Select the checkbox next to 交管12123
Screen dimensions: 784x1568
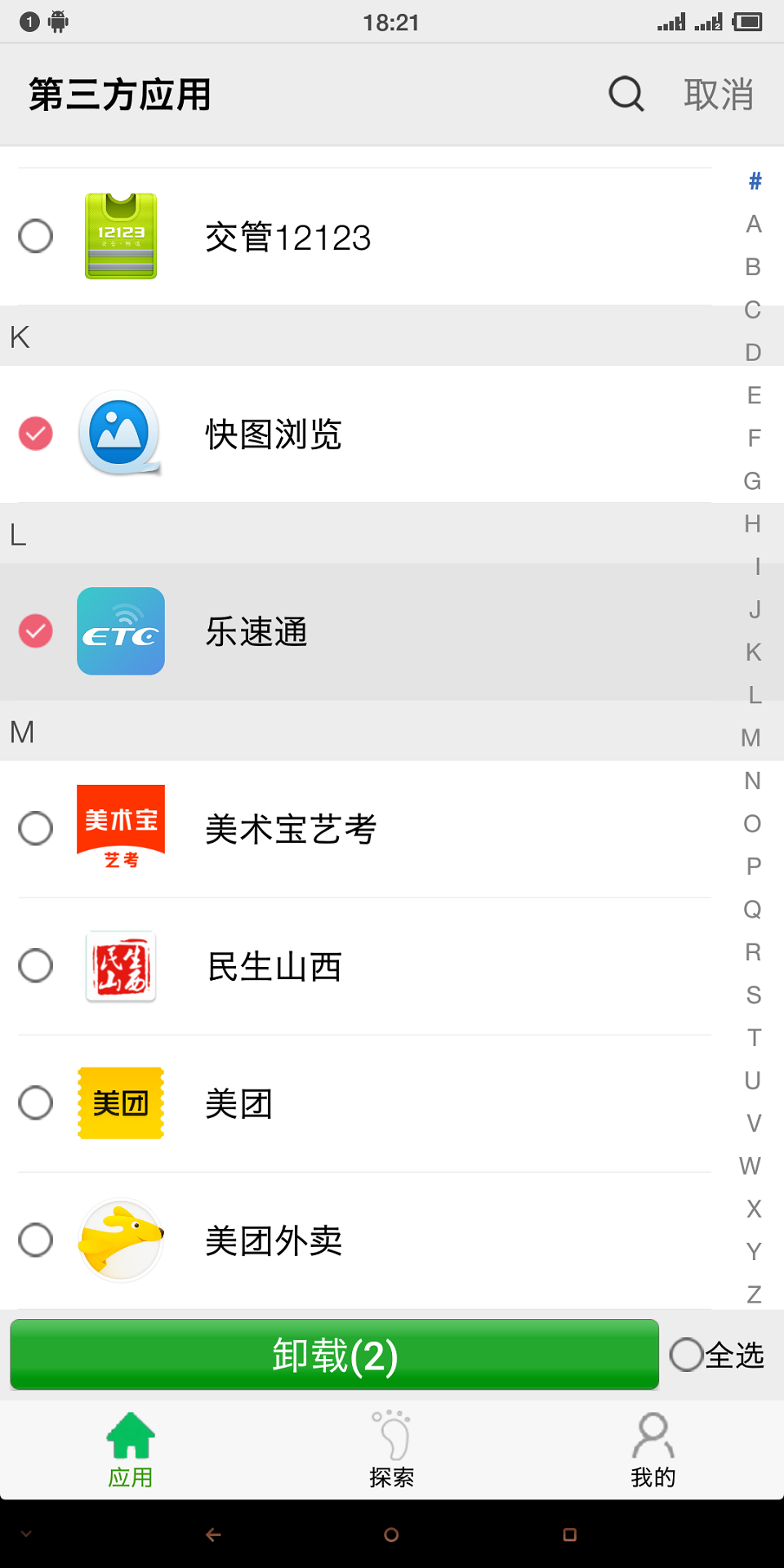tap(35, 237)
